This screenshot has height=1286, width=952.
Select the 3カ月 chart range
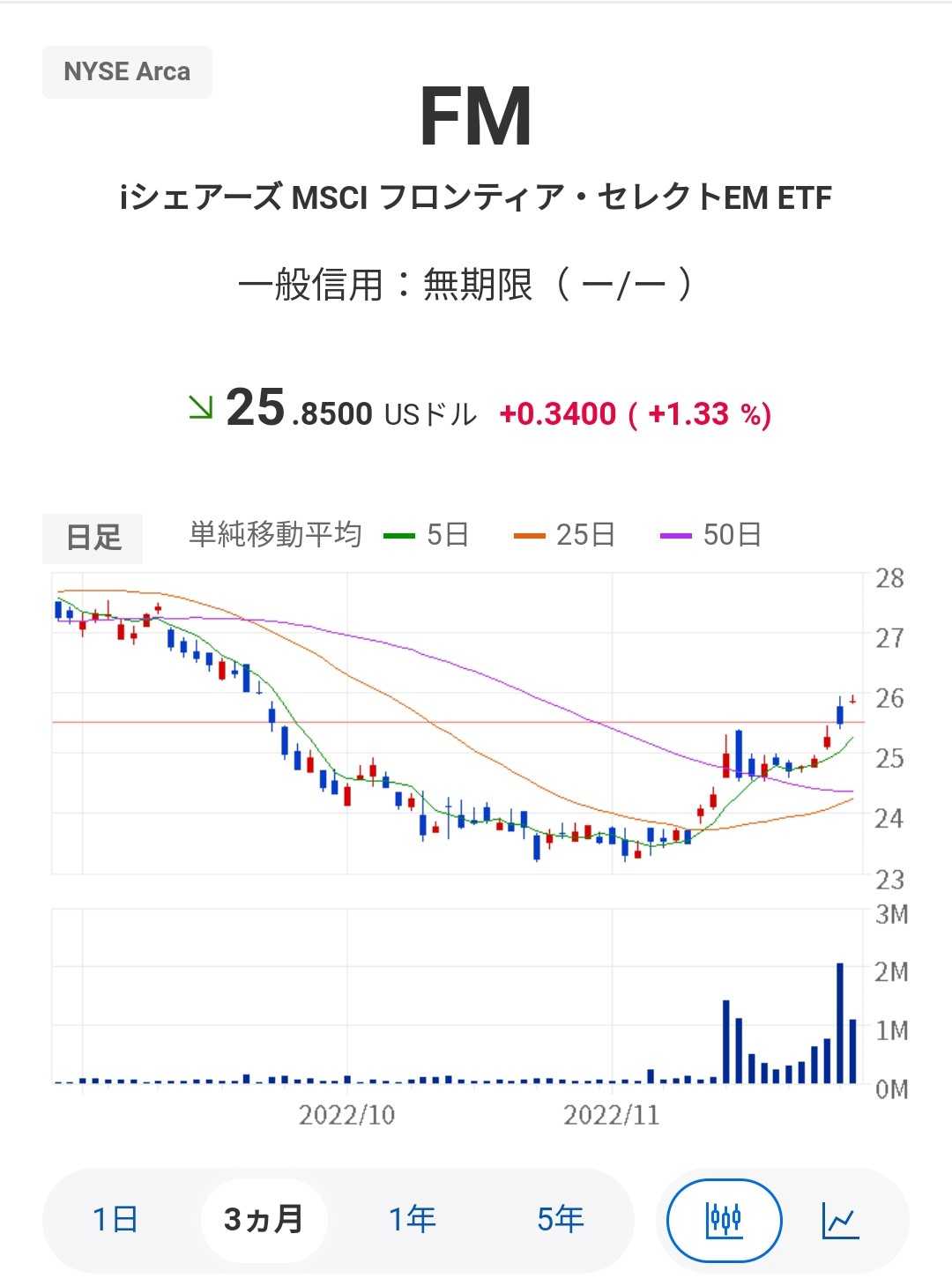tap(264, 1220)
